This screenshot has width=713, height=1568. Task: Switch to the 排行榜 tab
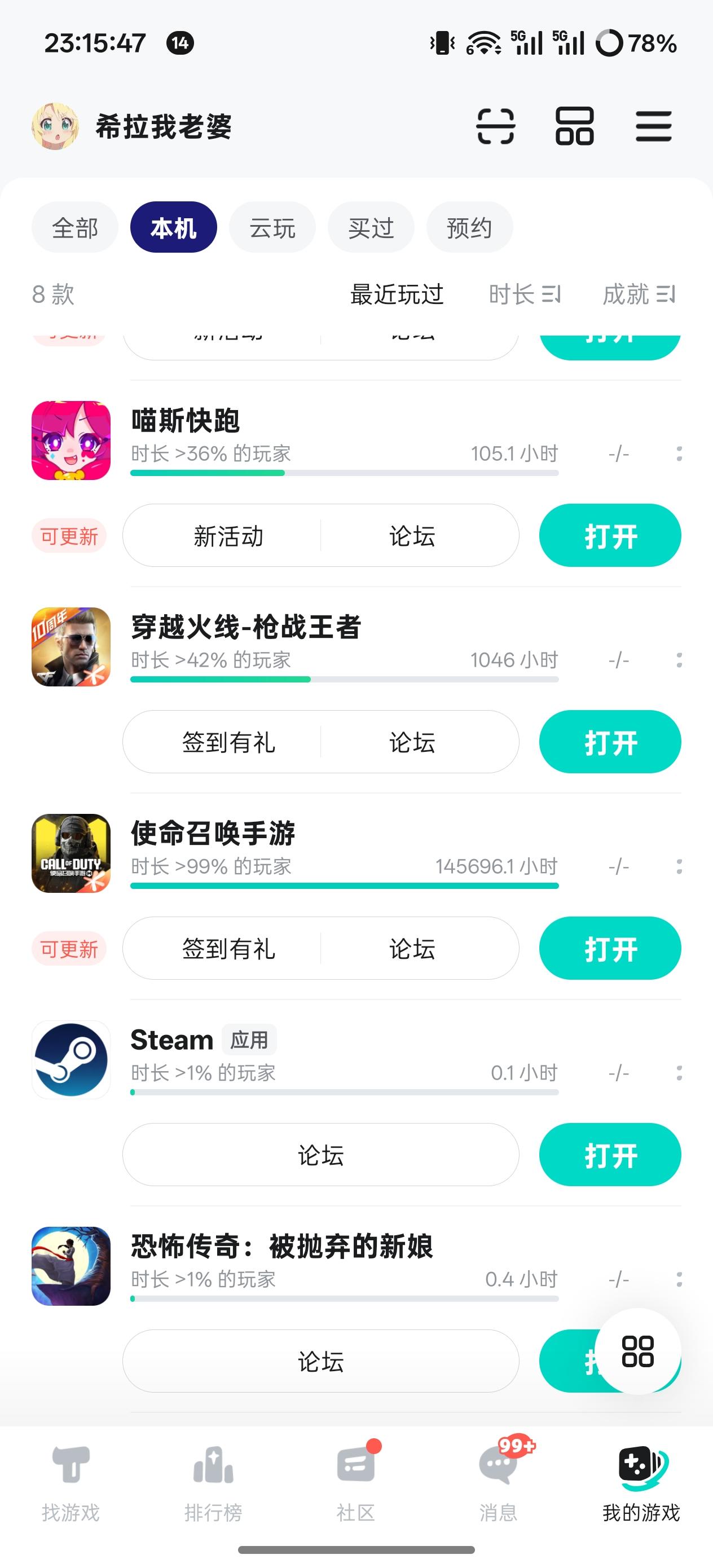(x=213, y=1483)
